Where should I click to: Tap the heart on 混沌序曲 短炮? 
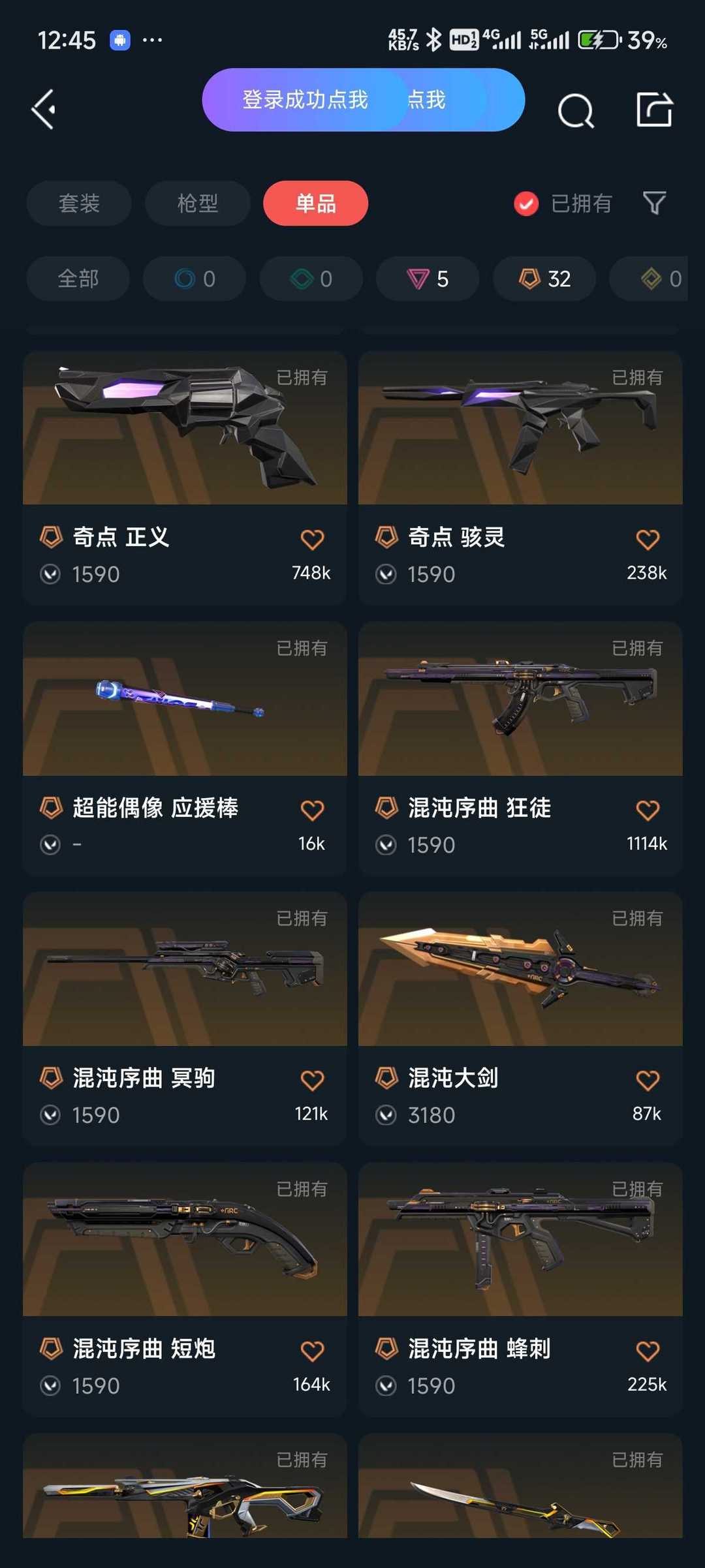312,1351
